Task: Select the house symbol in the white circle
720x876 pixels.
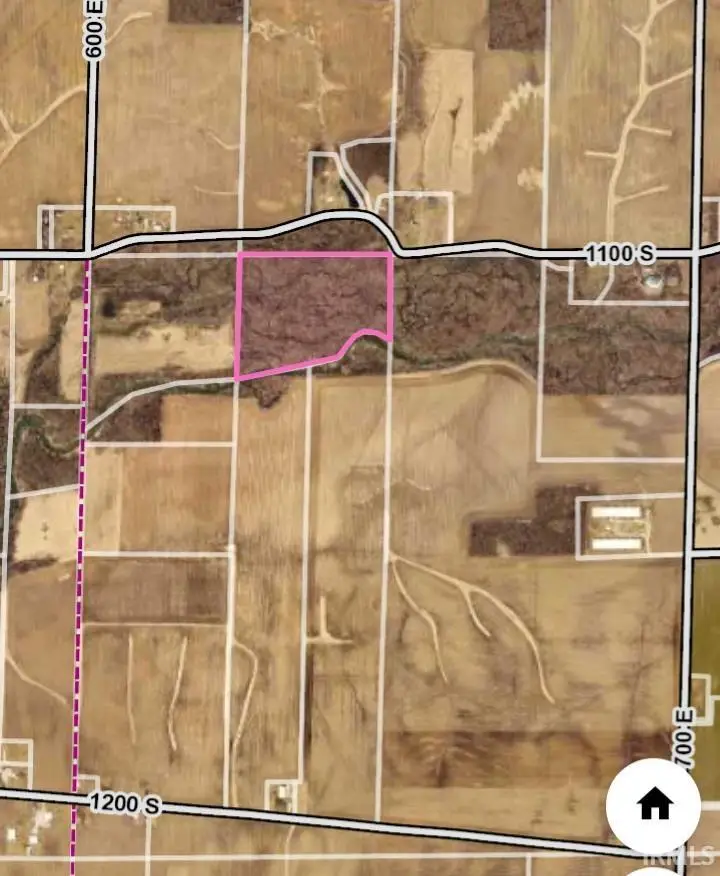Action: click(x=654, y=802)
